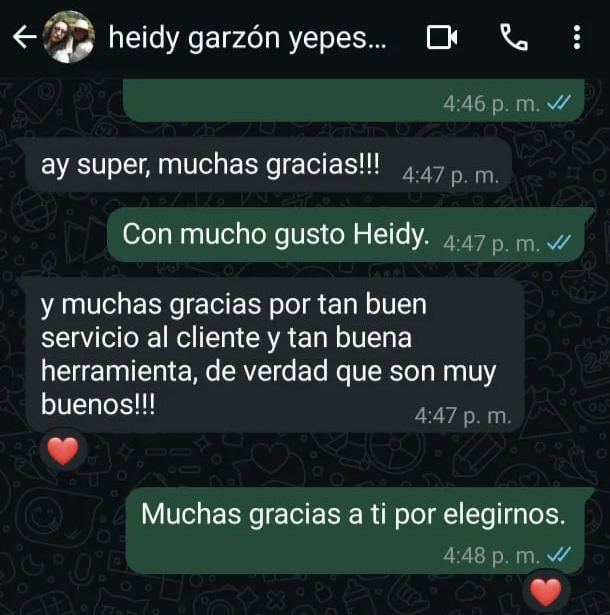
Task: Tap heart reaction under 'muy buenos!!!' message
Action: click(63, 452)
